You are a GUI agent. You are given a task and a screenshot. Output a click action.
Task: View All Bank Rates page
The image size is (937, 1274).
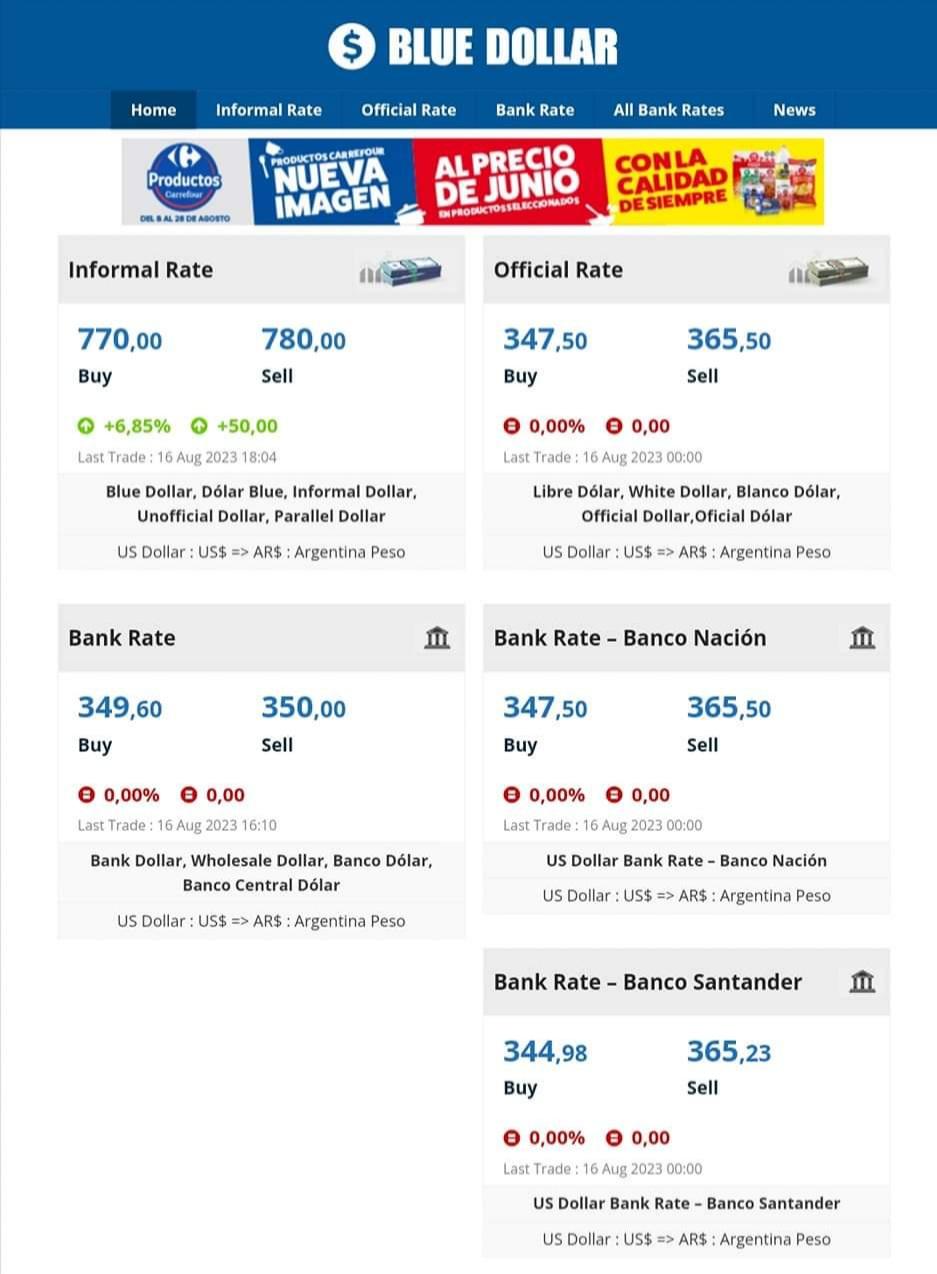click(x=668, y=110)
